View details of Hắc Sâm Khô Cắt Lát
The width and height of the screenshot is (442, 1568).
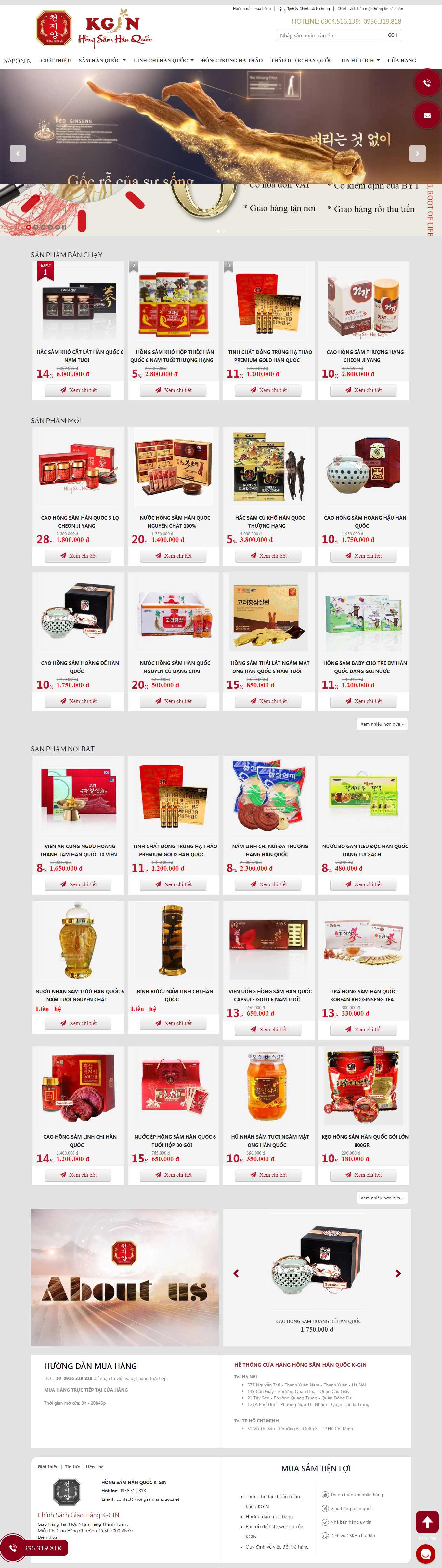tap(78, 390)
